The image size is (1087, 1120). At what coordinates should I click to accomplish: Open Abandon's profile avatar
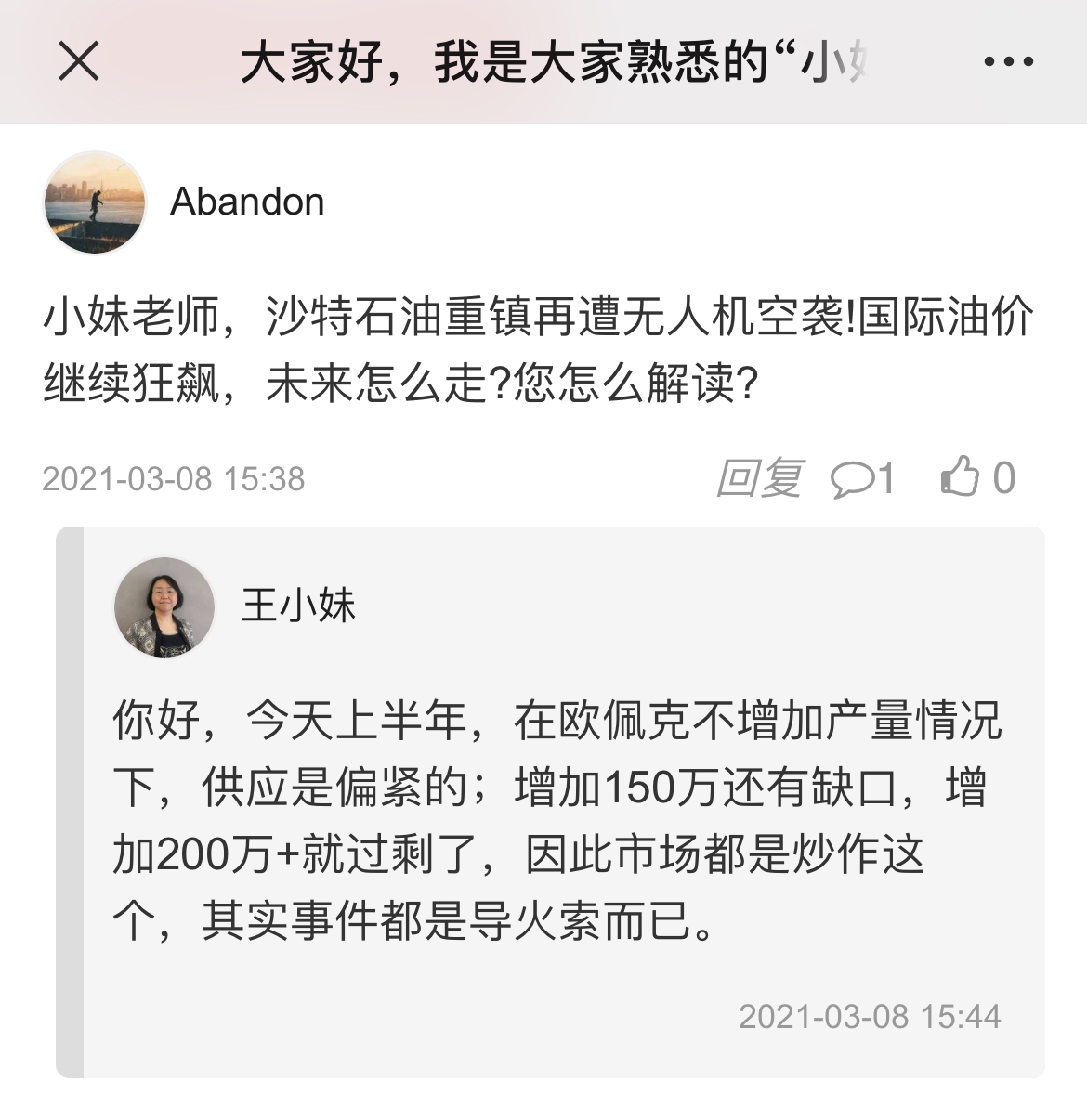pyautogui.click(x=95, y=203)
